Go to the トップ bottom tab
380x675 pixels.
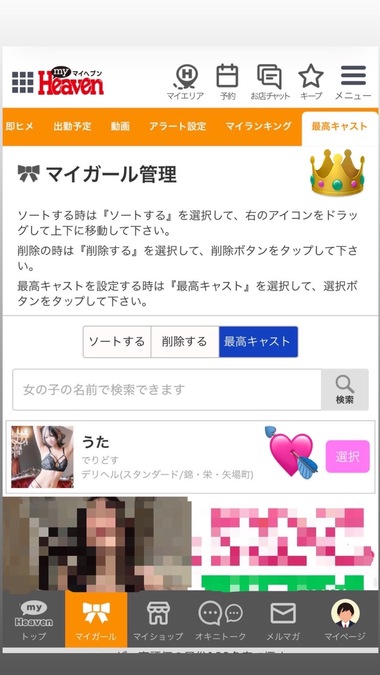coord(34,620)
